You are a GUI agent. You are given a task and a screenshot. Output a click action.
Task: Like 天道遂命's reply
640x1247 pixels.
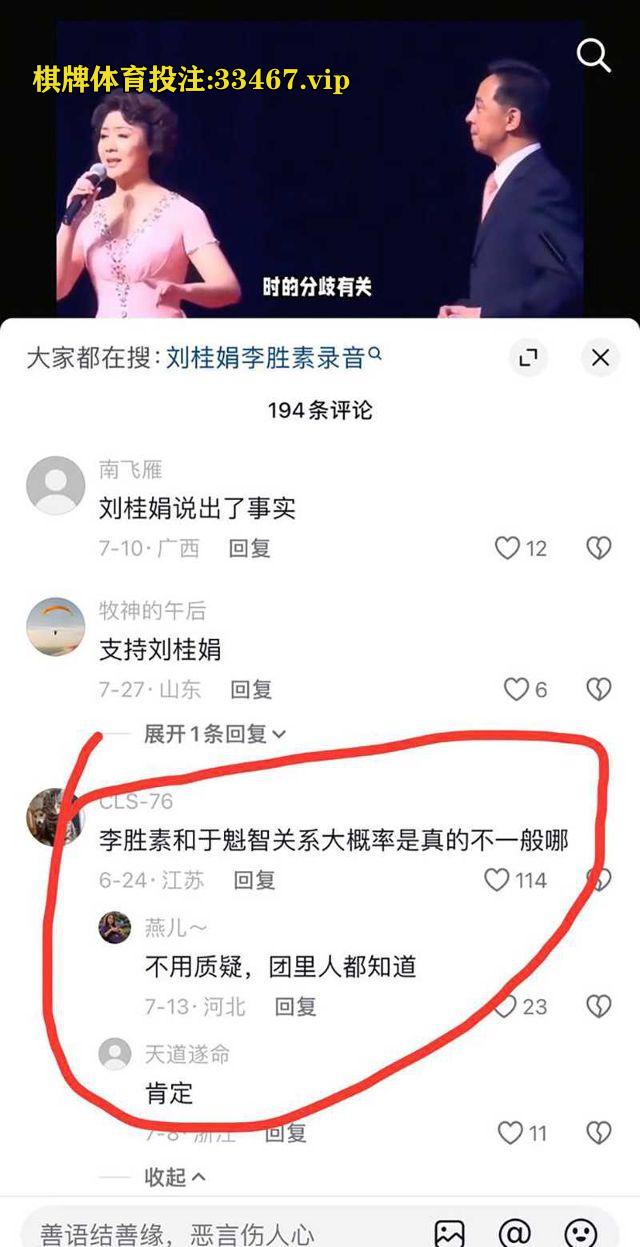(523, 1133)
